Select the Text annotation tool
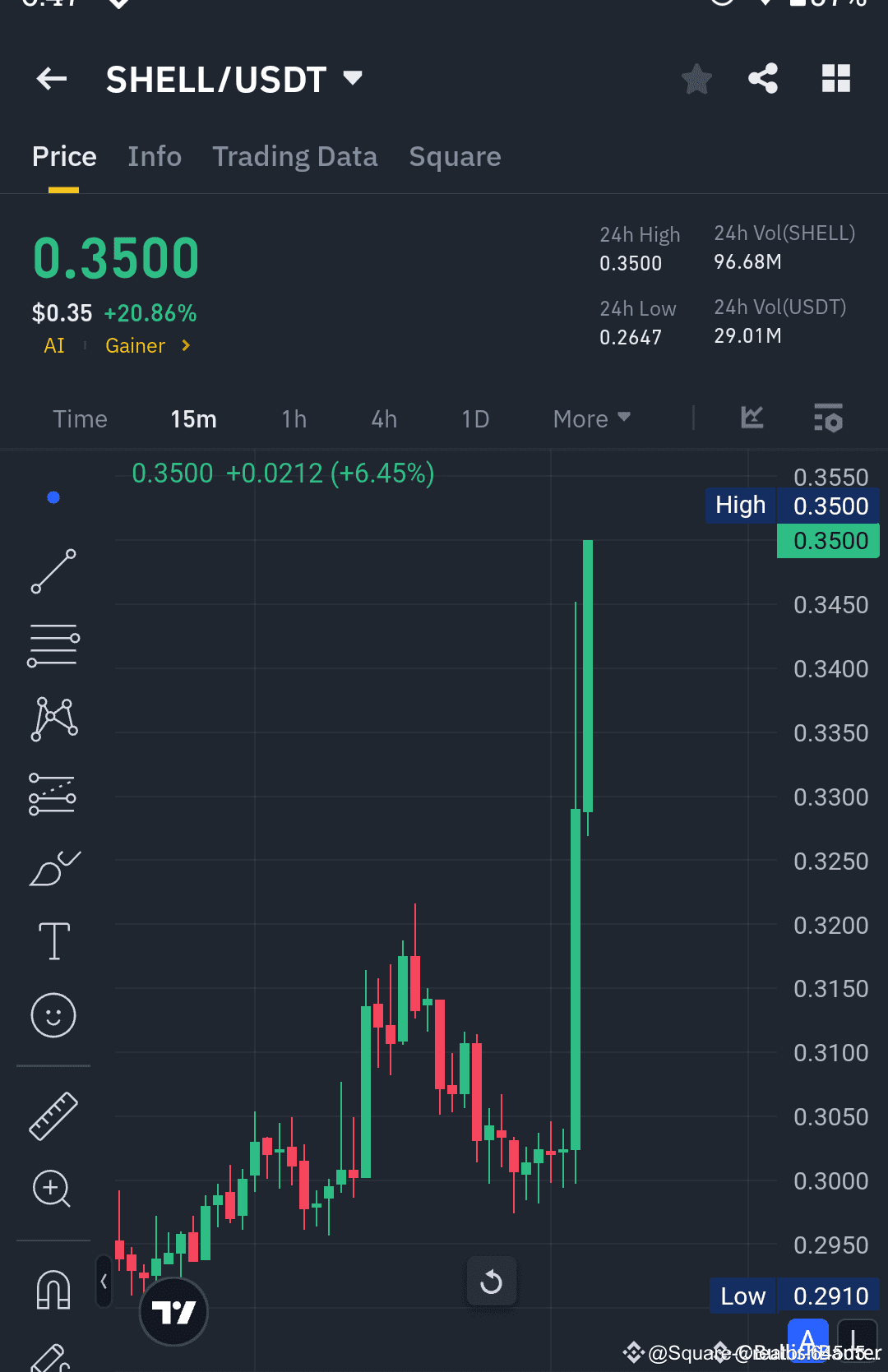Screen dimensions: 888x1372 pyautogui.click(x=53, y=941)
